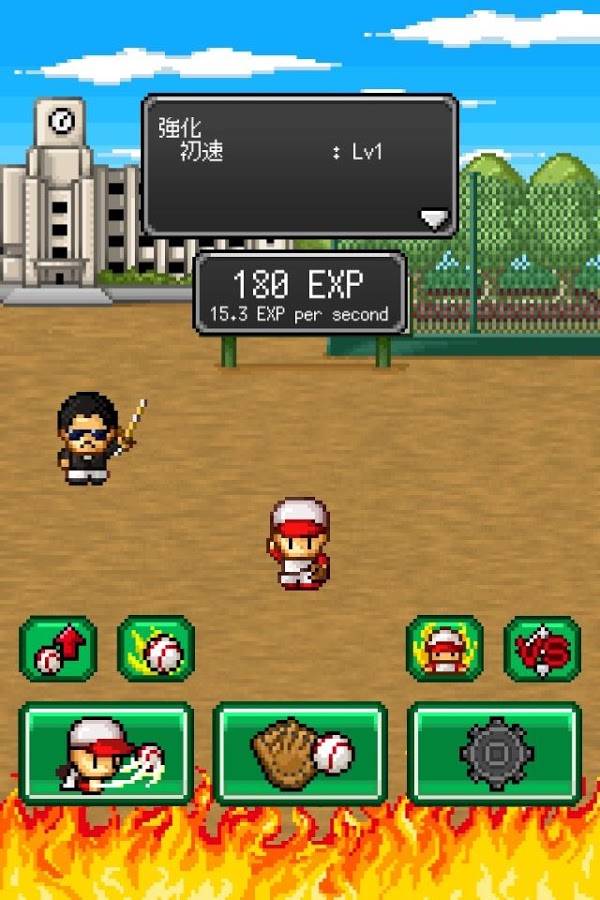Open the VS battle mode
The image size is (600, 900).
542,649
